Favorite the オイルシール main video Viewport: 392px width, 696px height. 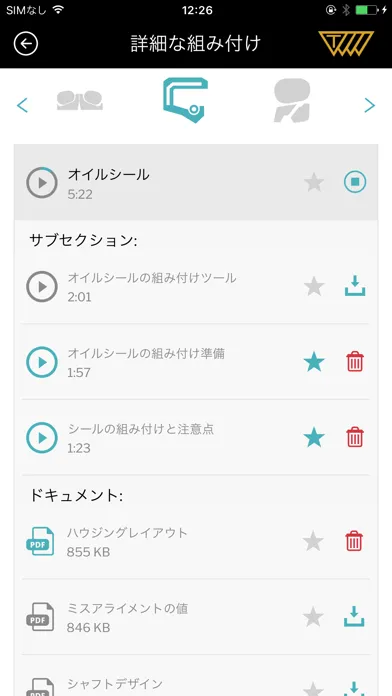point(314,182)
